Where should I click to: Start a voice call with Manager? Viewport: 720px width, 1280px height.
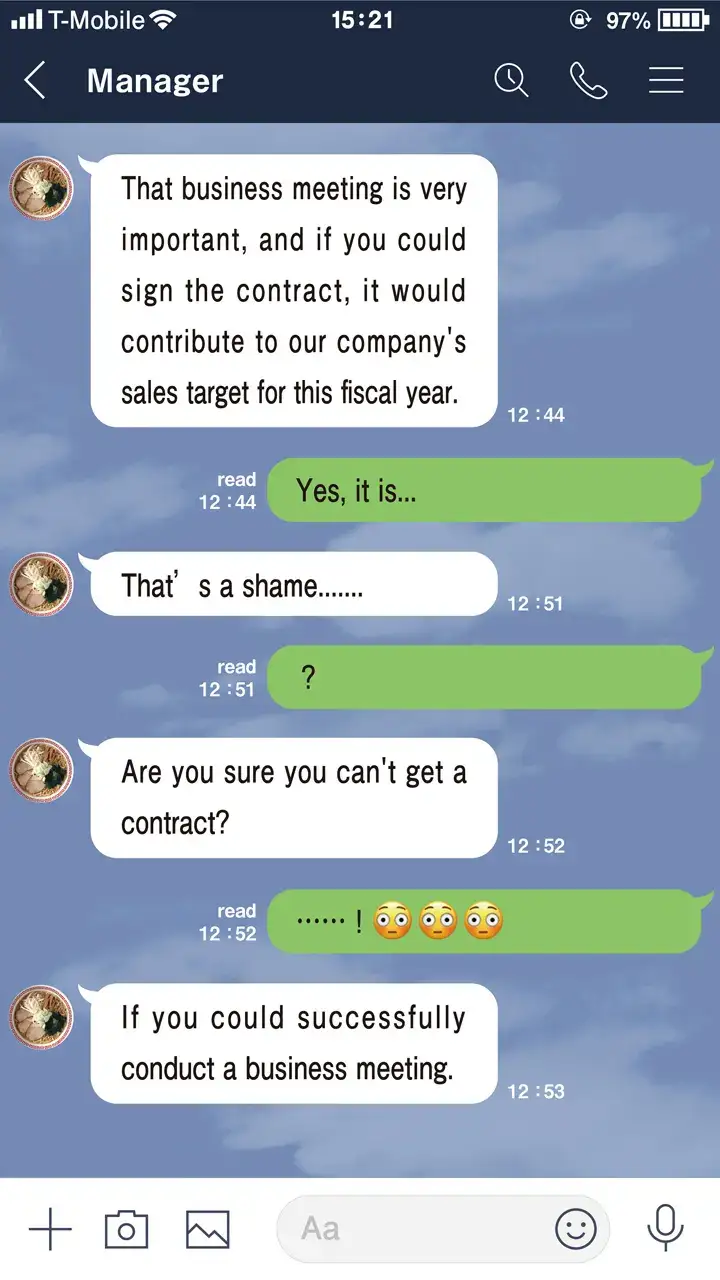tap(588, 80)
